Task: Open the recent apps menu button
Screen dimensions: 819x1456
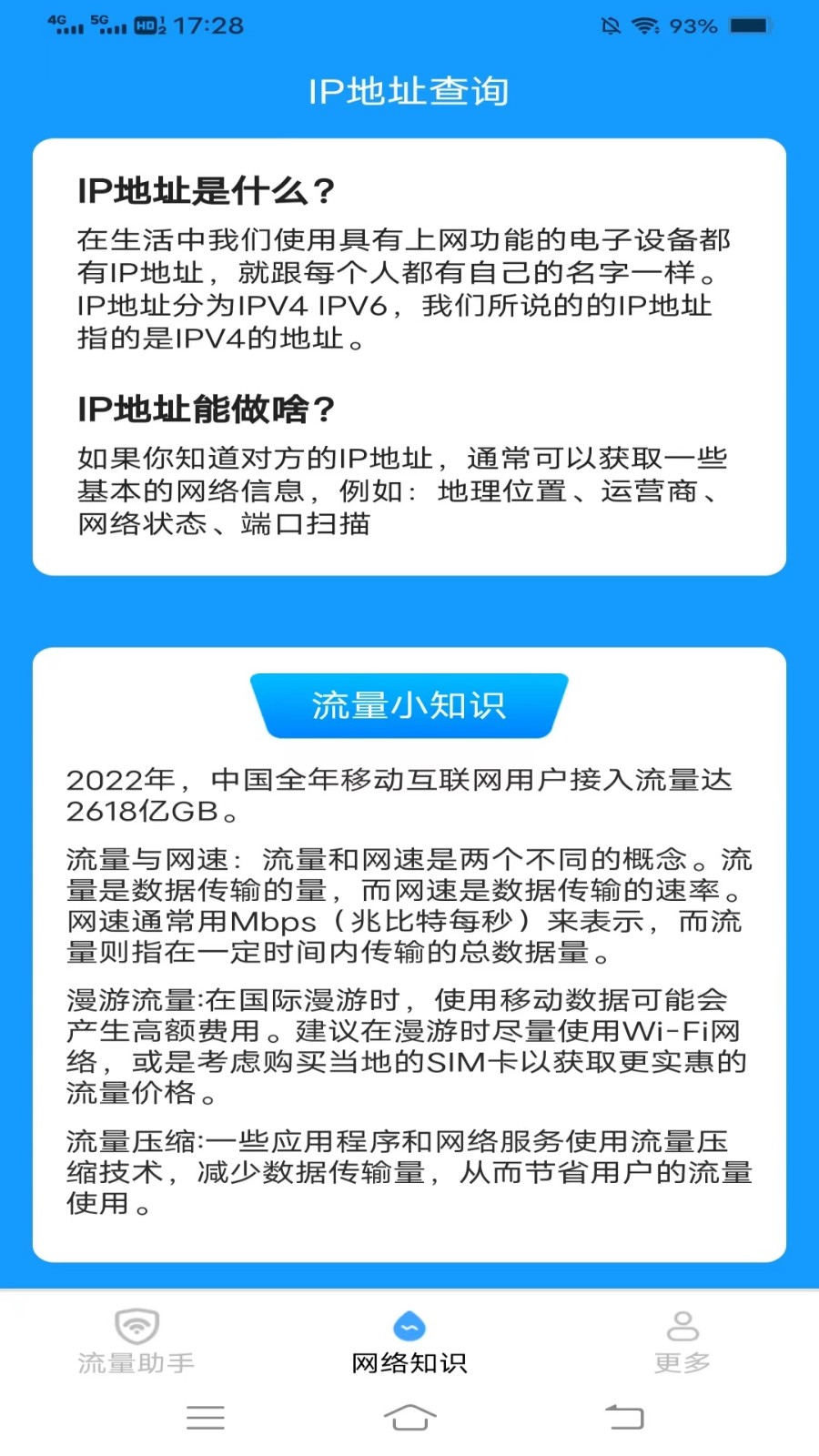Action: point(206,1417)
